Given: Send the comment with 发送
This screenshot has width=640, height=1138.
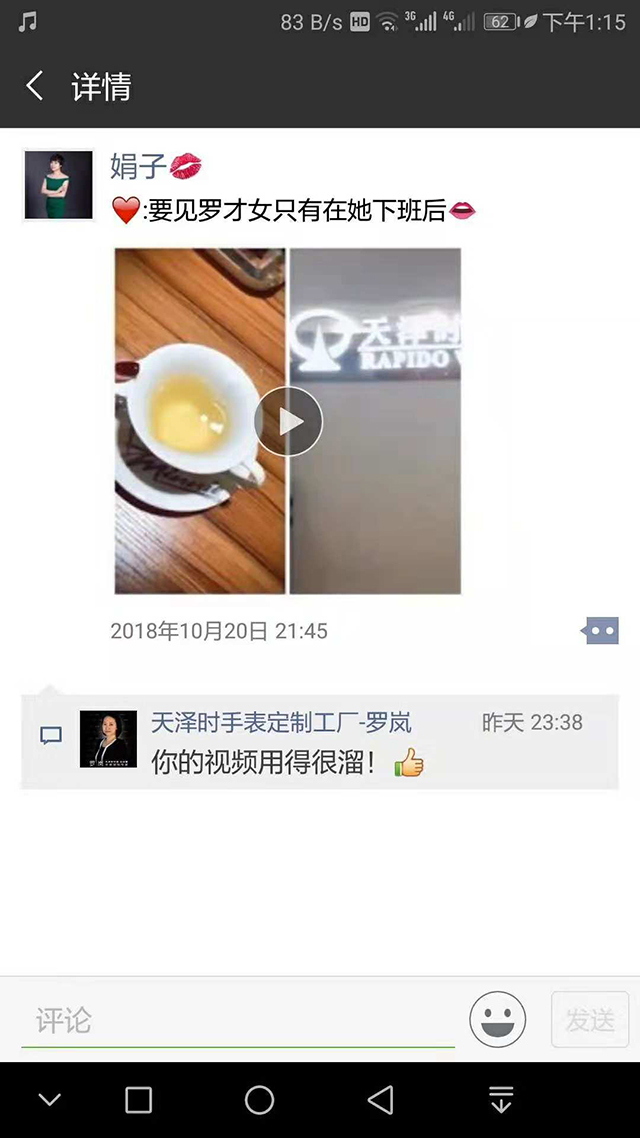Looking at the screenshot, I should 590,1020.
